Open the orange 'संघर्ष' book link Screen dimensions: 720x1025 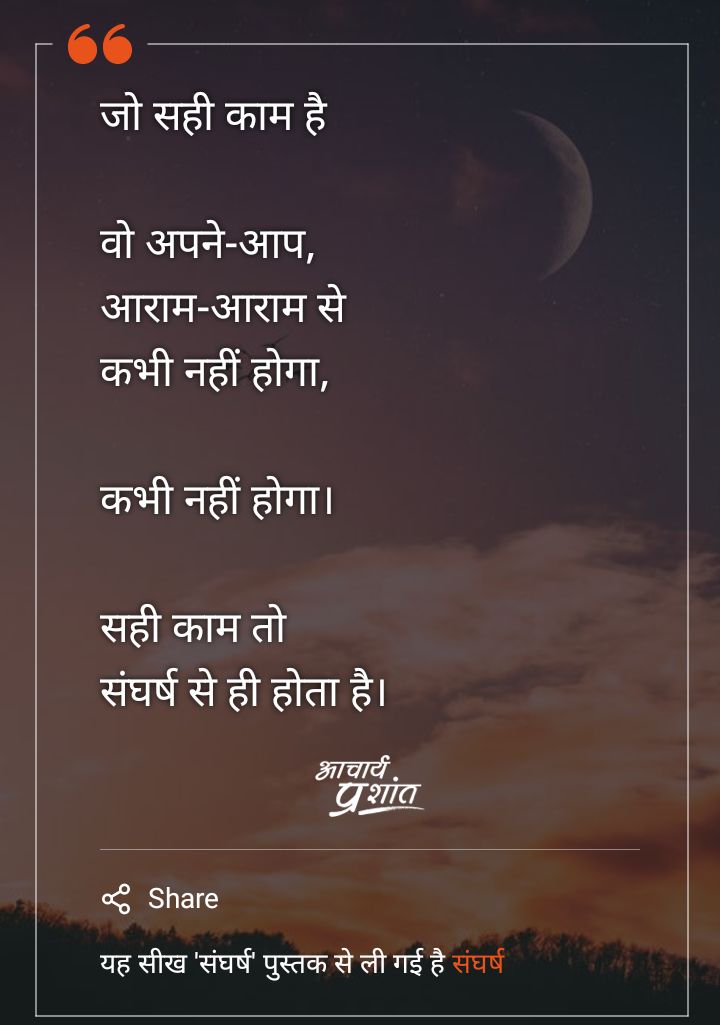[478, 965]
